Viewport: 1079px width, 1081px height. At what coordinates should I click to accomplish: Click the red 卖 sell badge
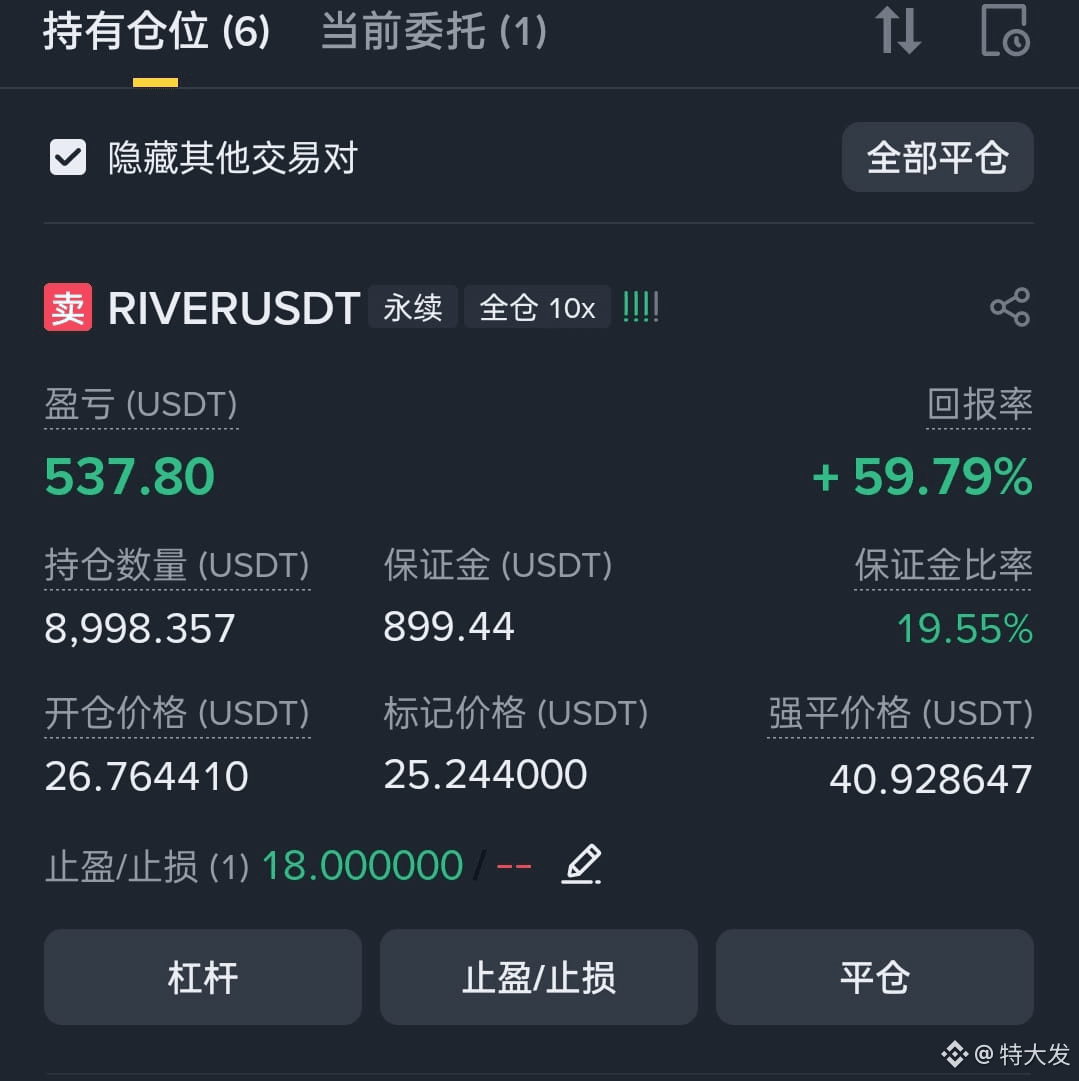click(66, 307)
